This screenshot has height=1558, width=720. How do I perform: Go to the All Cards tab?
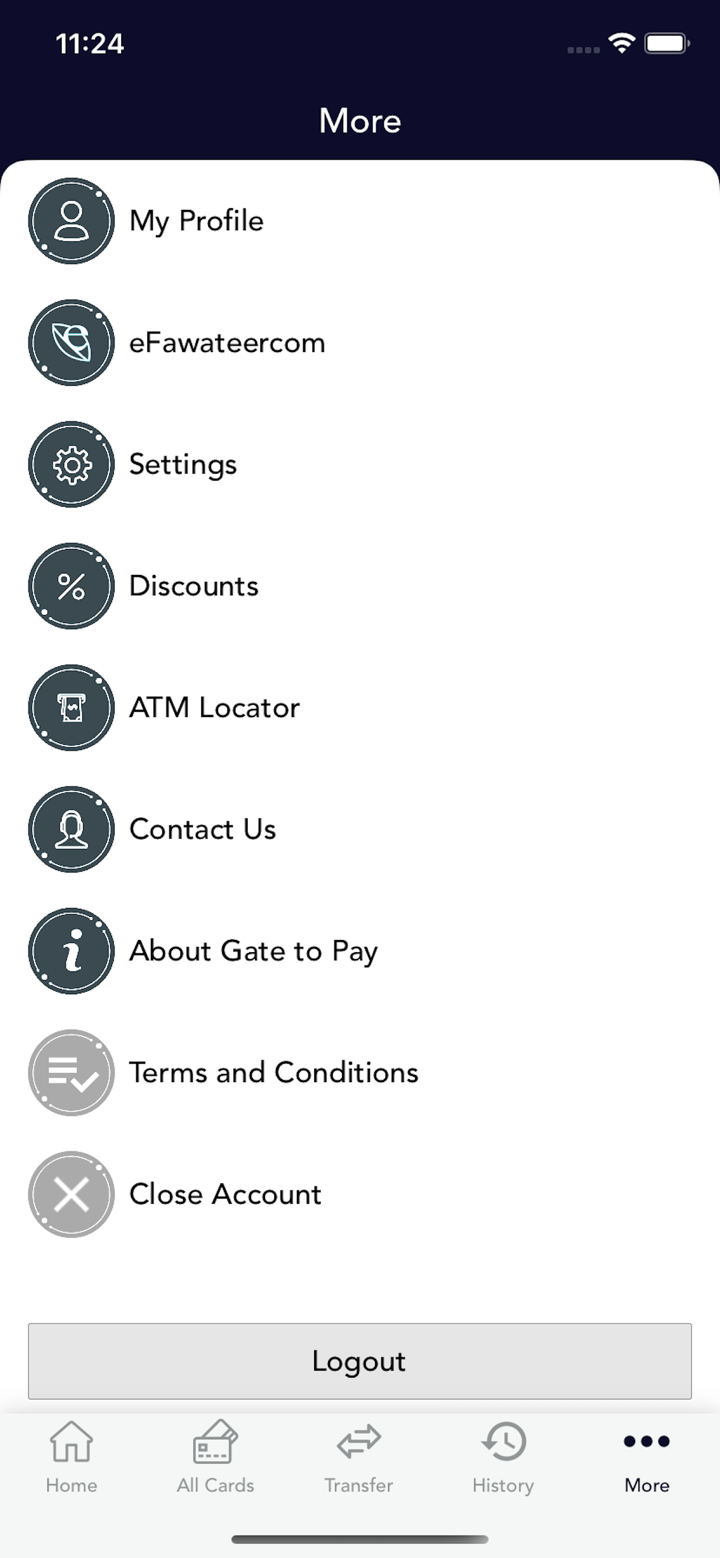point(215,1458)
